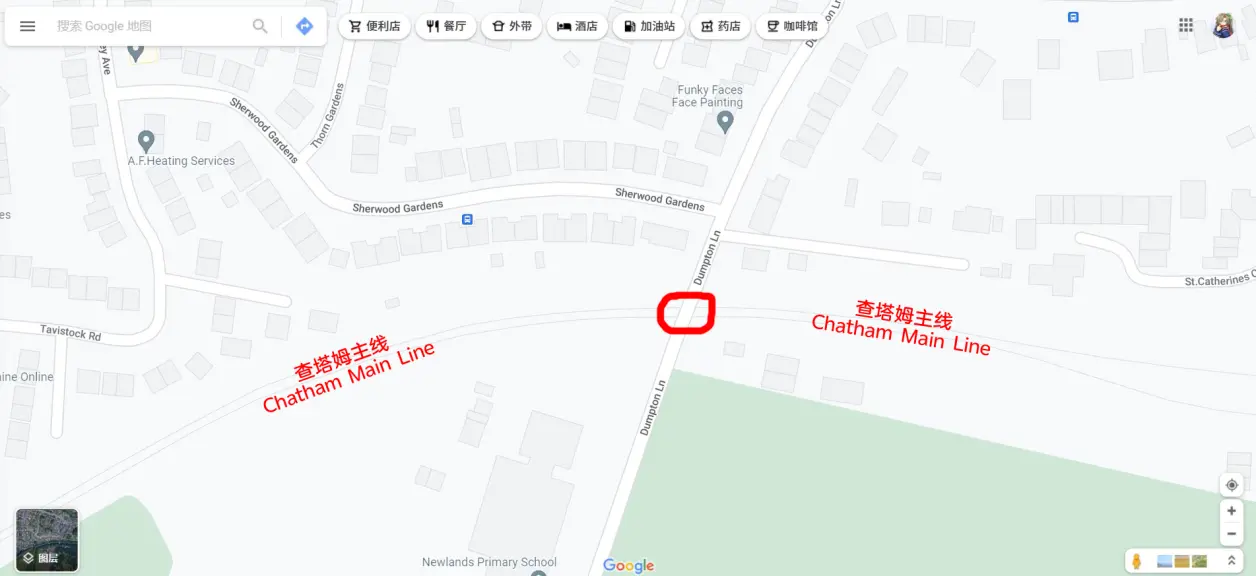Open directions with the blue arrow icon

click(x=305, y=26)
